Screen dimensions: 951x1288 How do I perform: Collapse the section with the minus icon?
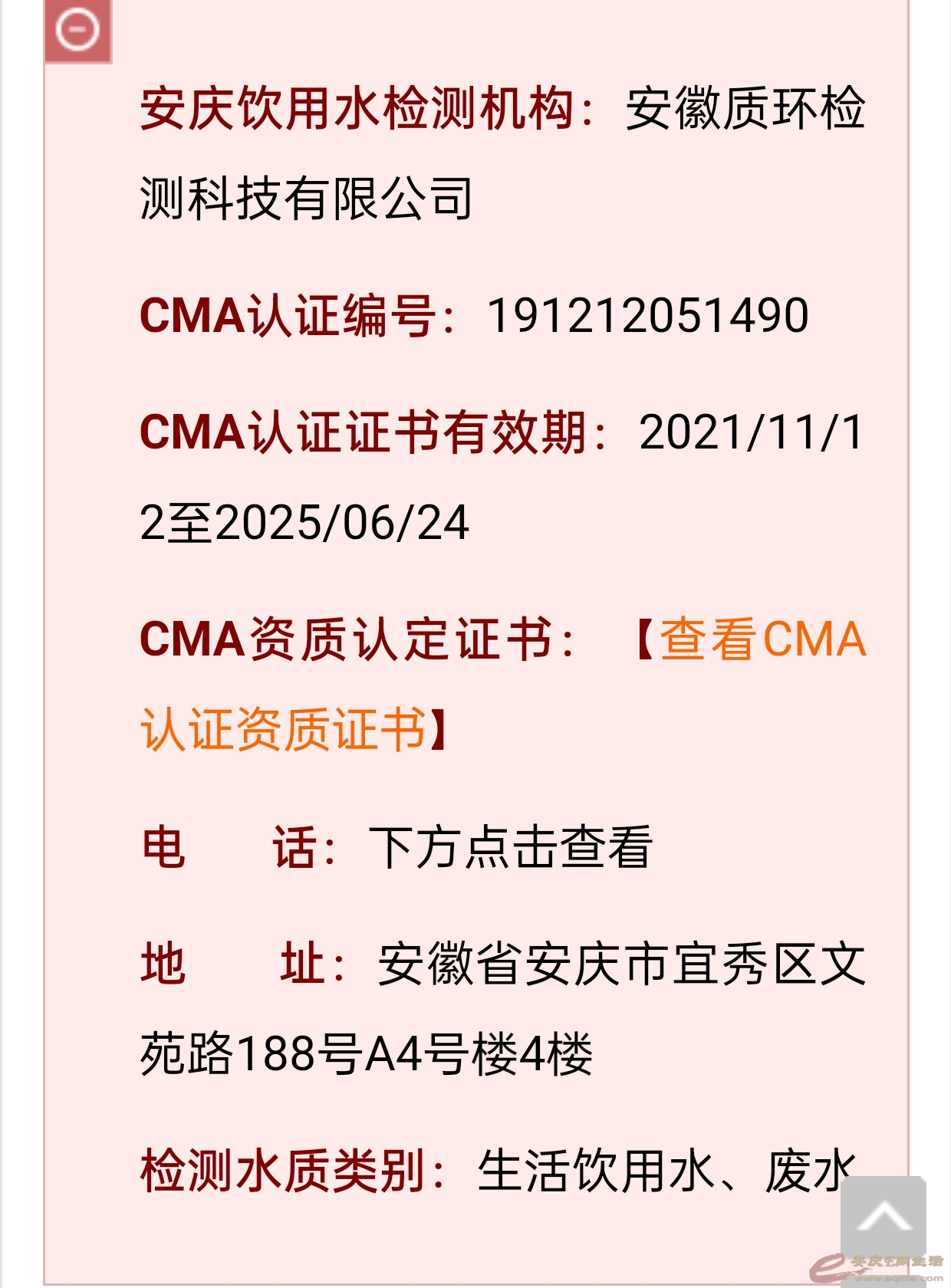(78, 31)
